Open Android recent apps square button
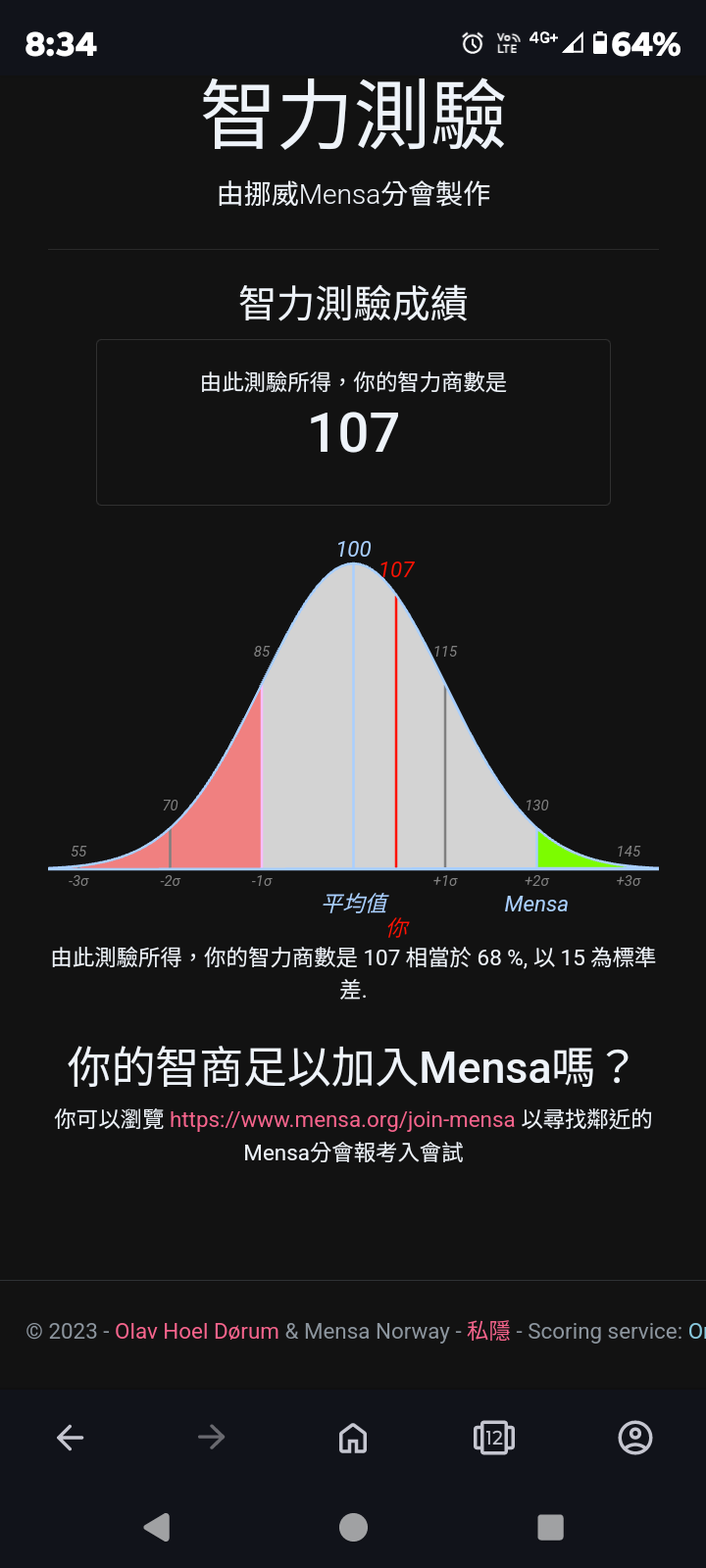Image resolution: width=706 pixels, height=1568 pixels. click(x=549, y=1525)
